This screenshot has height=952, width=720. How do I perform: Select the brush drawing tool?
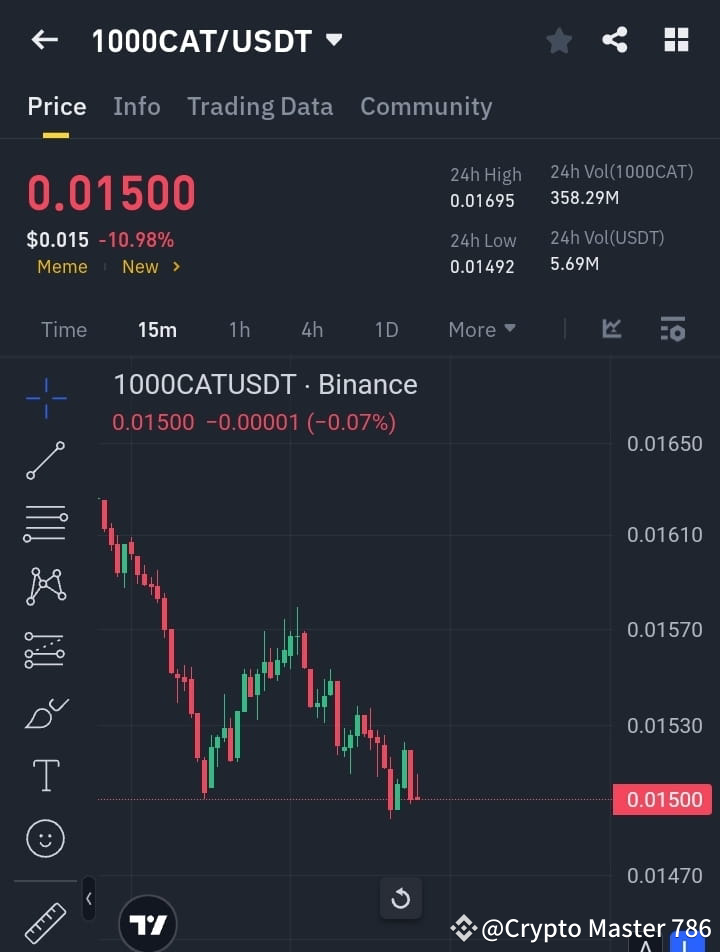tap(45, 712)
